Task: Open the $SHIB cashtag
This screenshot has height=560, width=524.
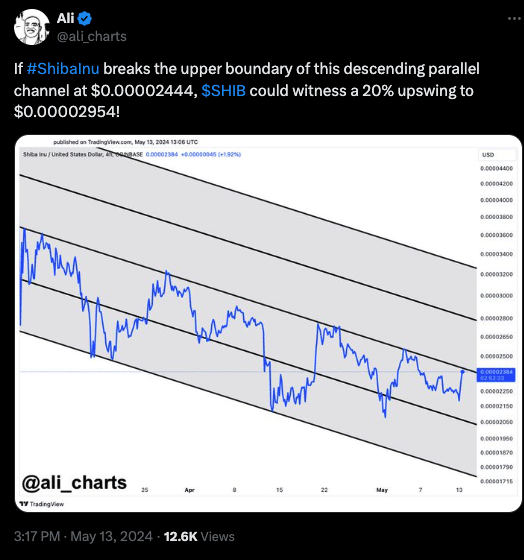Action: pyautogui.click(x=224, y=91)
